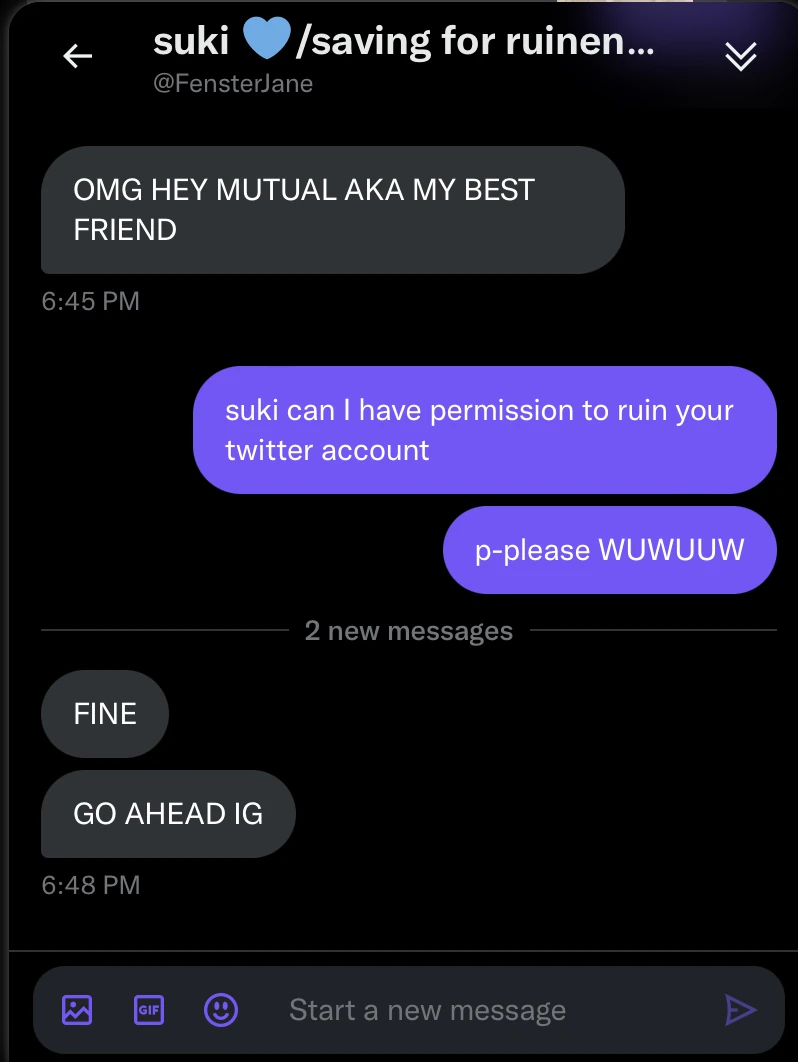Open the GIF selector
The width and height of the screenshot is (798, 1062).
[x=148, y=1010]
